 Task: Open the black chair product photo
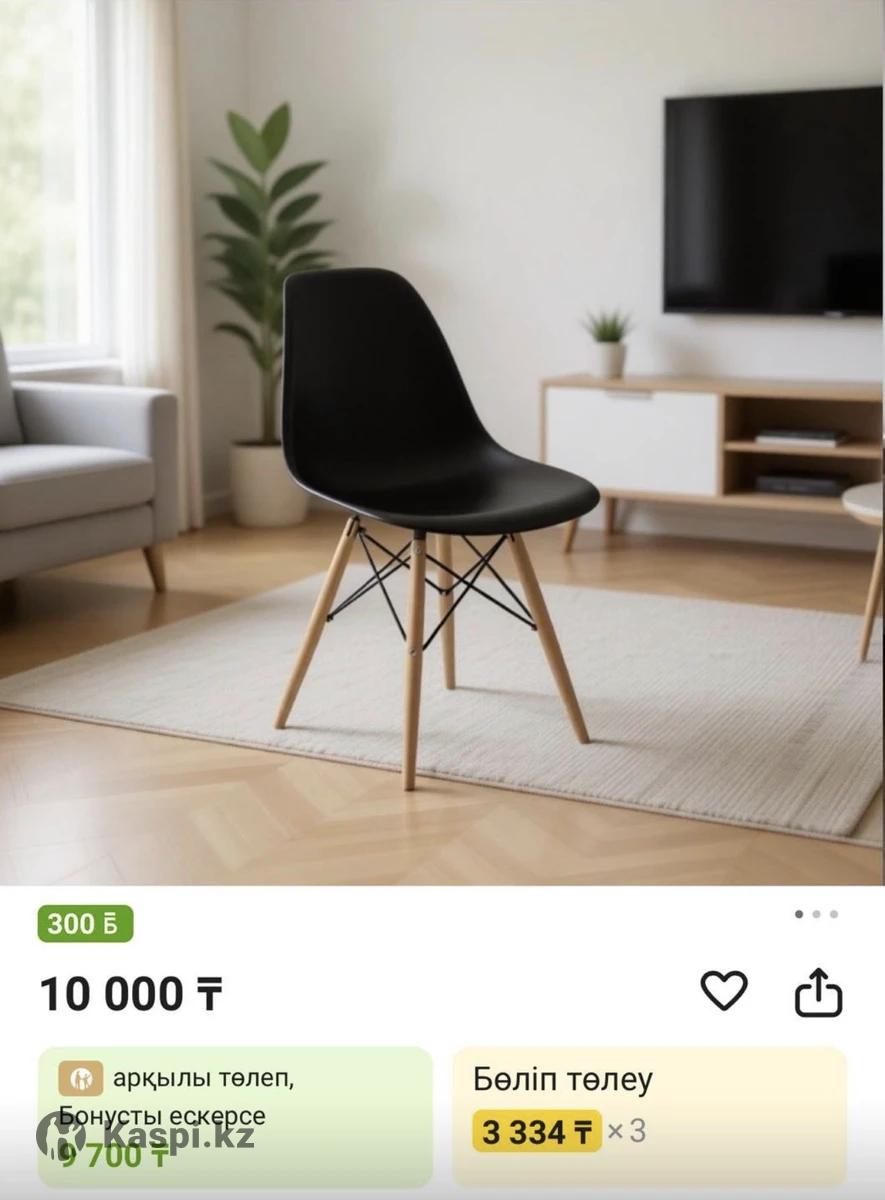pyautogui.click(x=440, y=440)
